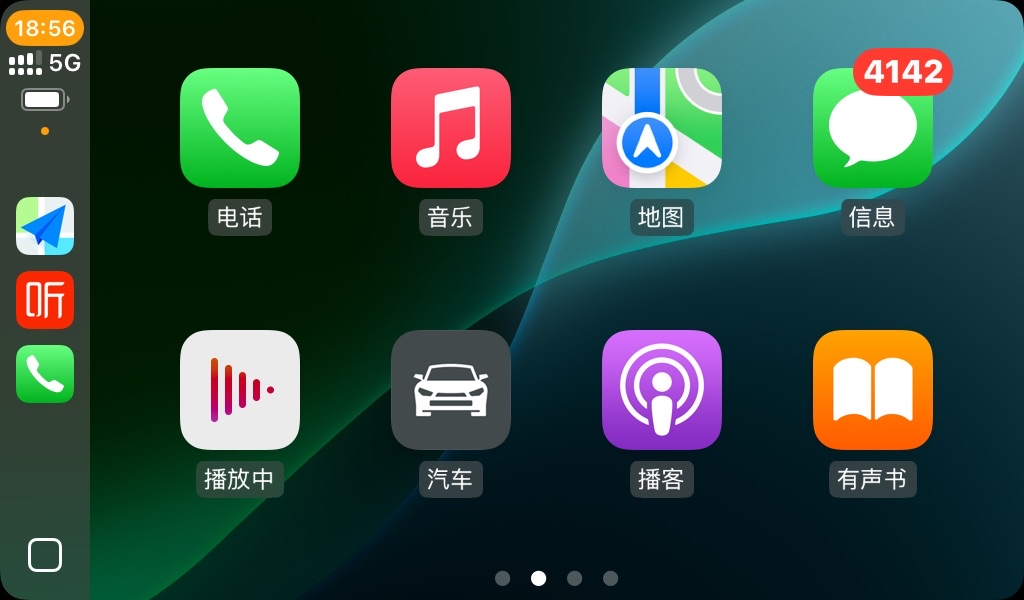
Task: Tap the dashboard view button in sidebar
Action: pyautogui.click(x=45, y=555)
